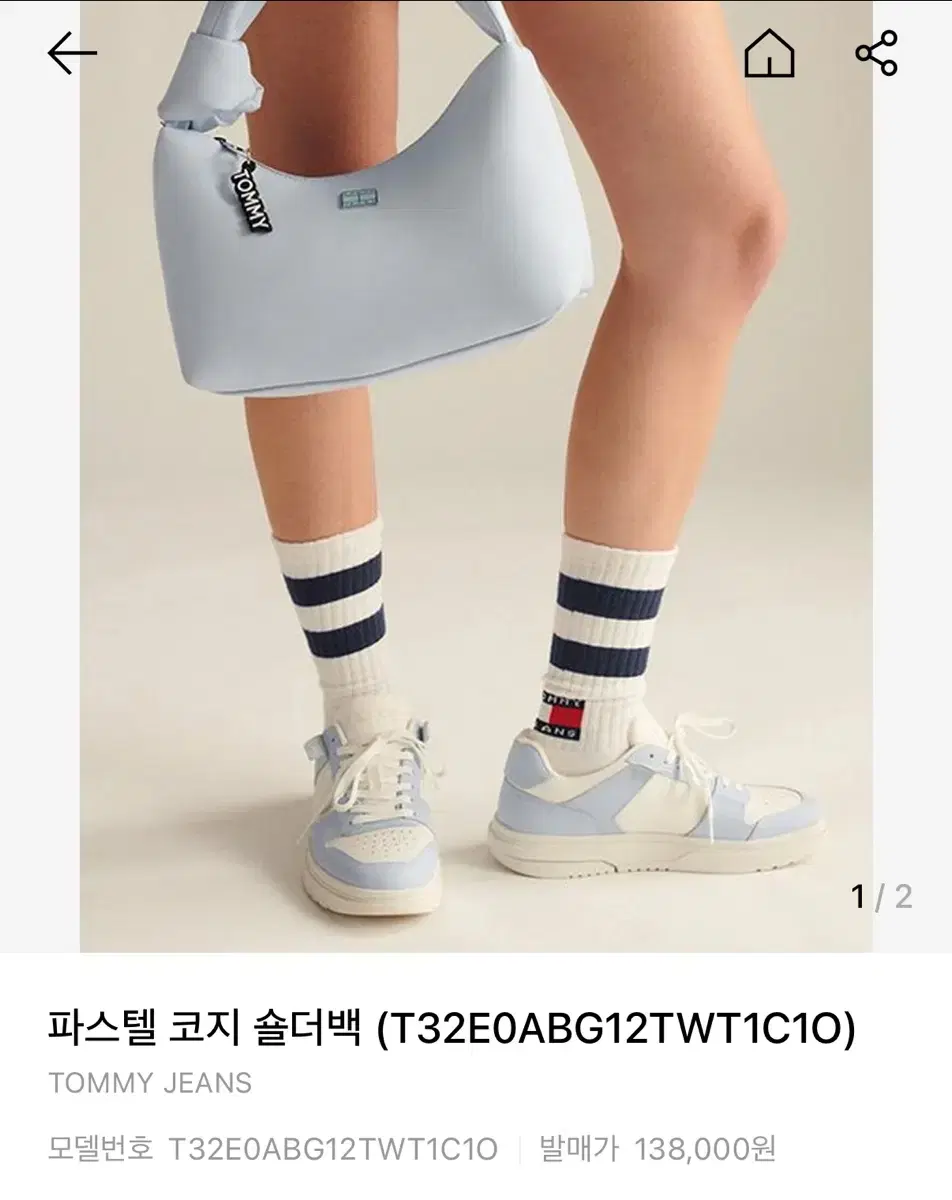This screenshot has height=1200, width=952.
Task: Tap the TOMMY zipper charm in the image
Action: coord(251,197)
